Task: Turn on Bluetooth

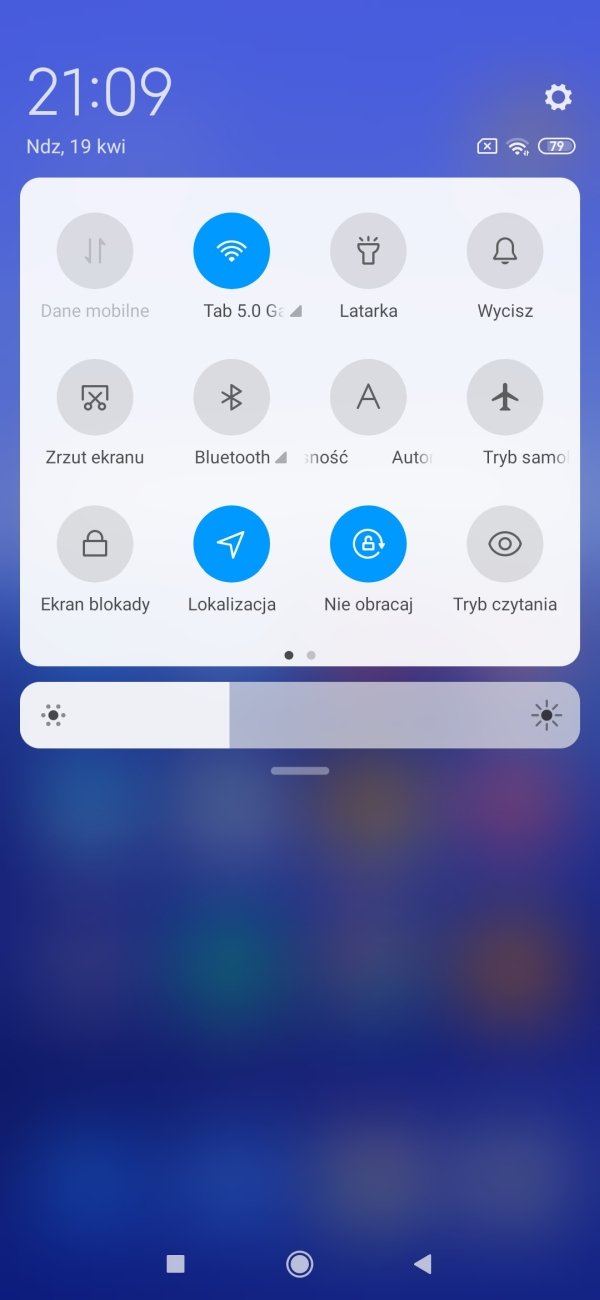Action: [231, 397]
